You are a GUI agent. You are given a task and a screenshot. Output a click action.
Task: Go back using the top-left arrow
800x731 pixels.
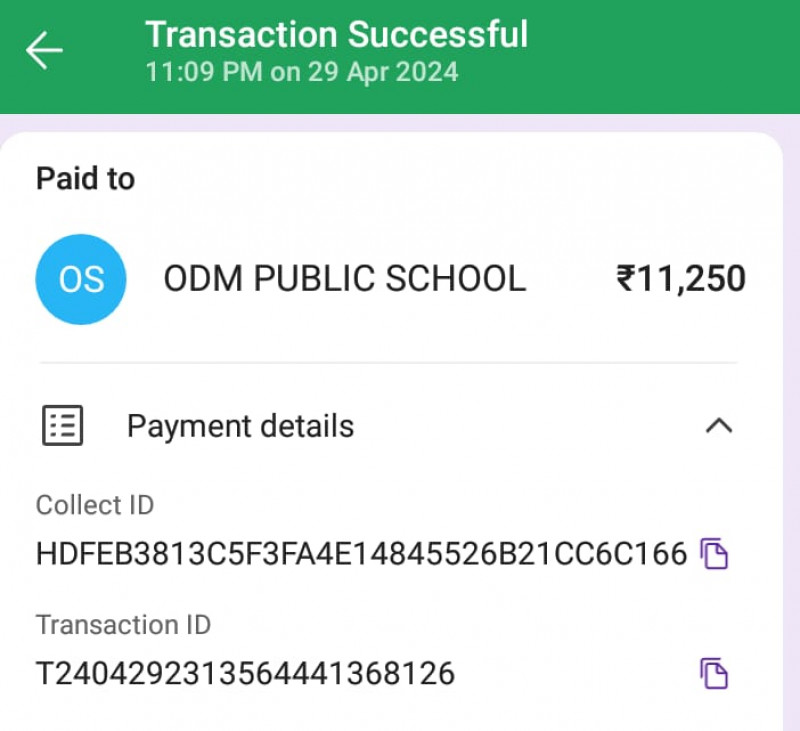pos(44,50)
